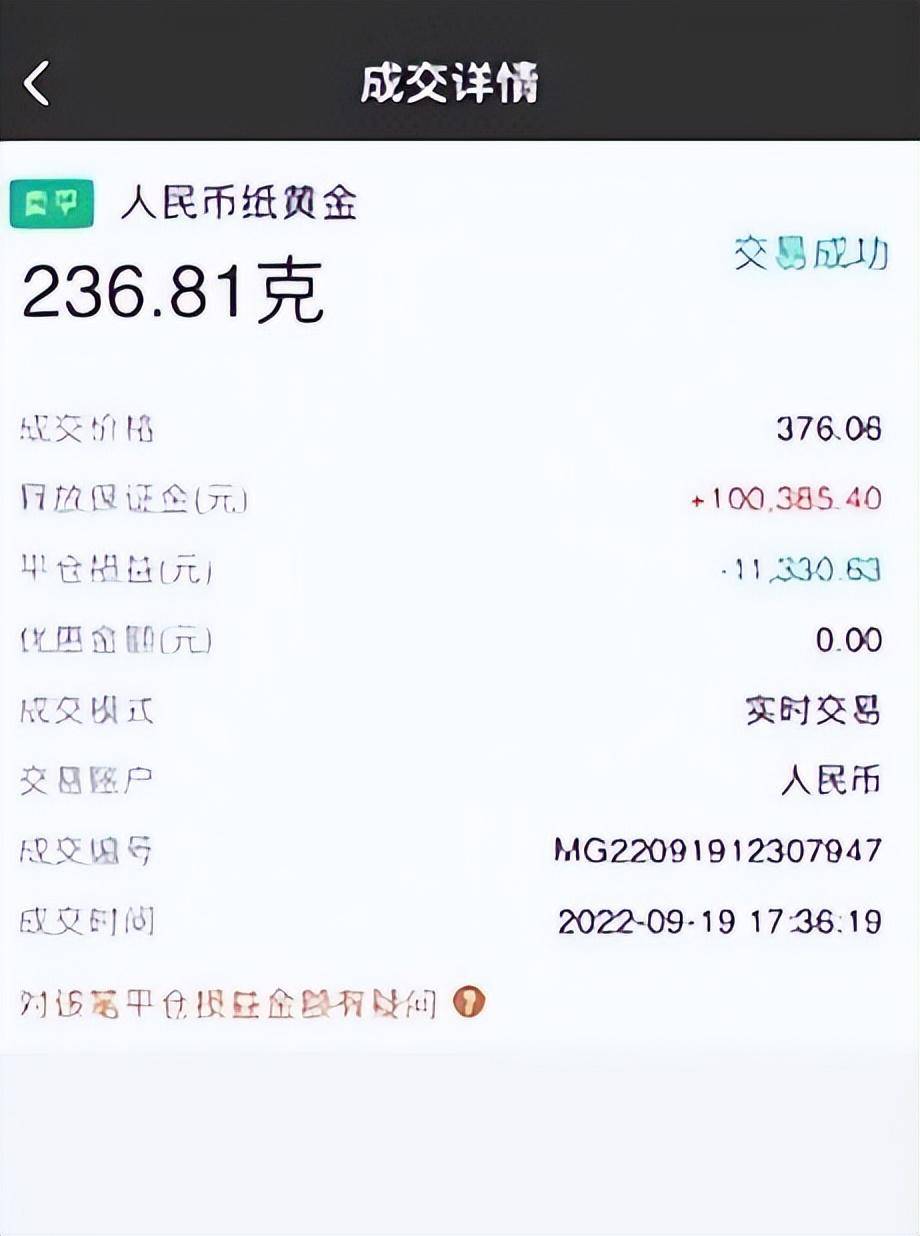Go back from the 成交详情 page
This screenshot has height=1236, width=920.
(x=37, y=84)
